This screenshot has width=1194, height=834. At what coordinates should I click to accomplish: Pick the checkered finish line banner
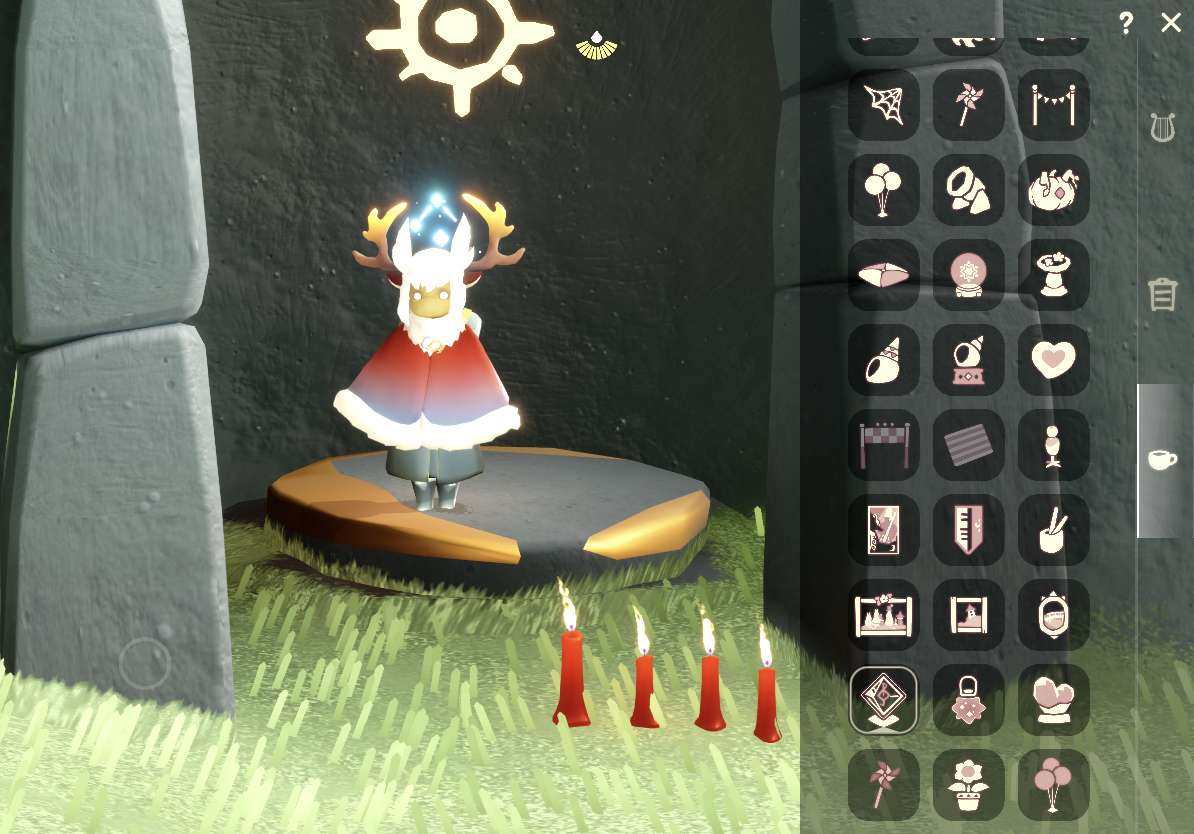[884, 445]
